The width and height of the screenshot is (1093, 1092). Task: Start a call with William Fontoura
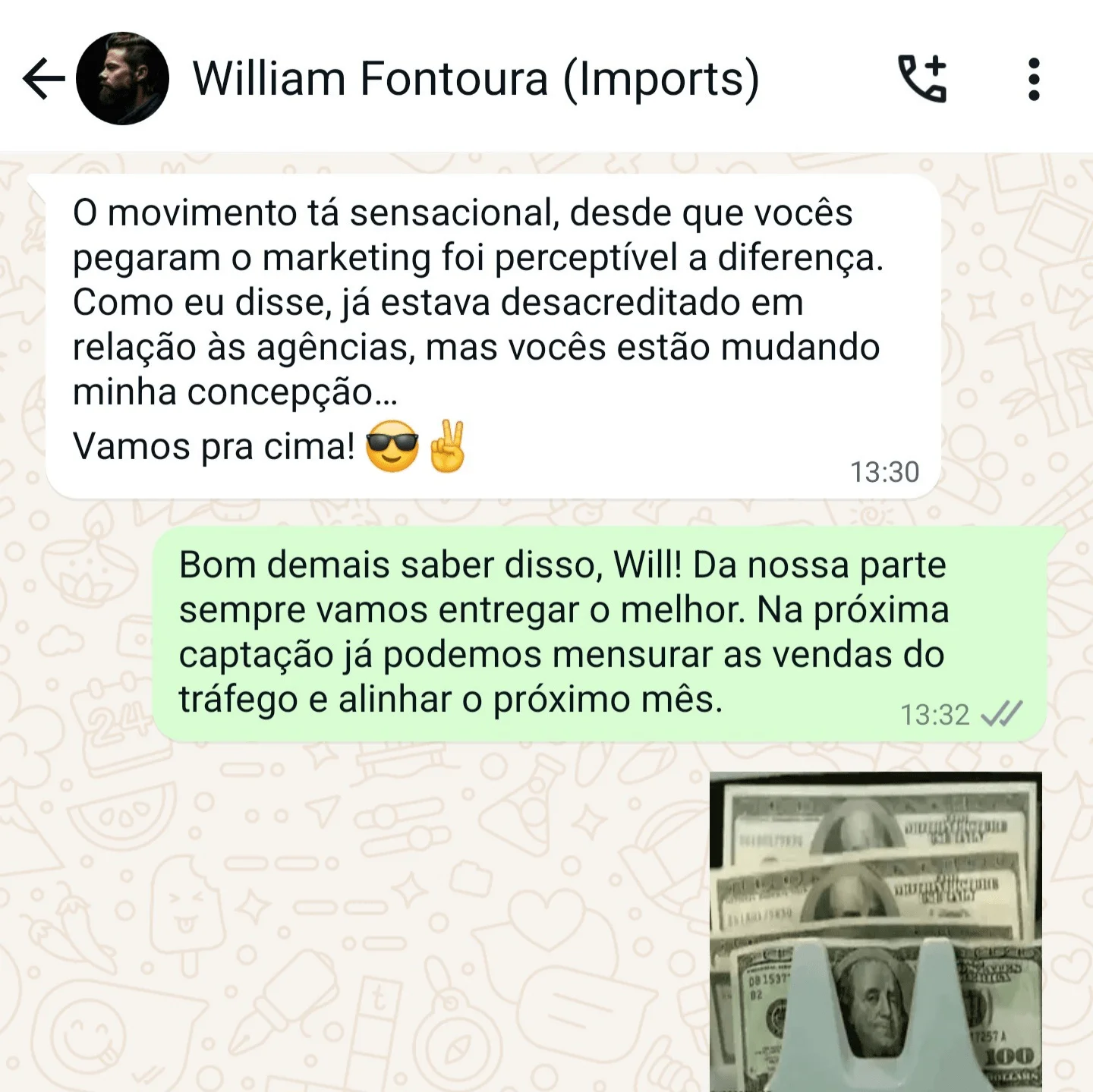coord(922,78)
